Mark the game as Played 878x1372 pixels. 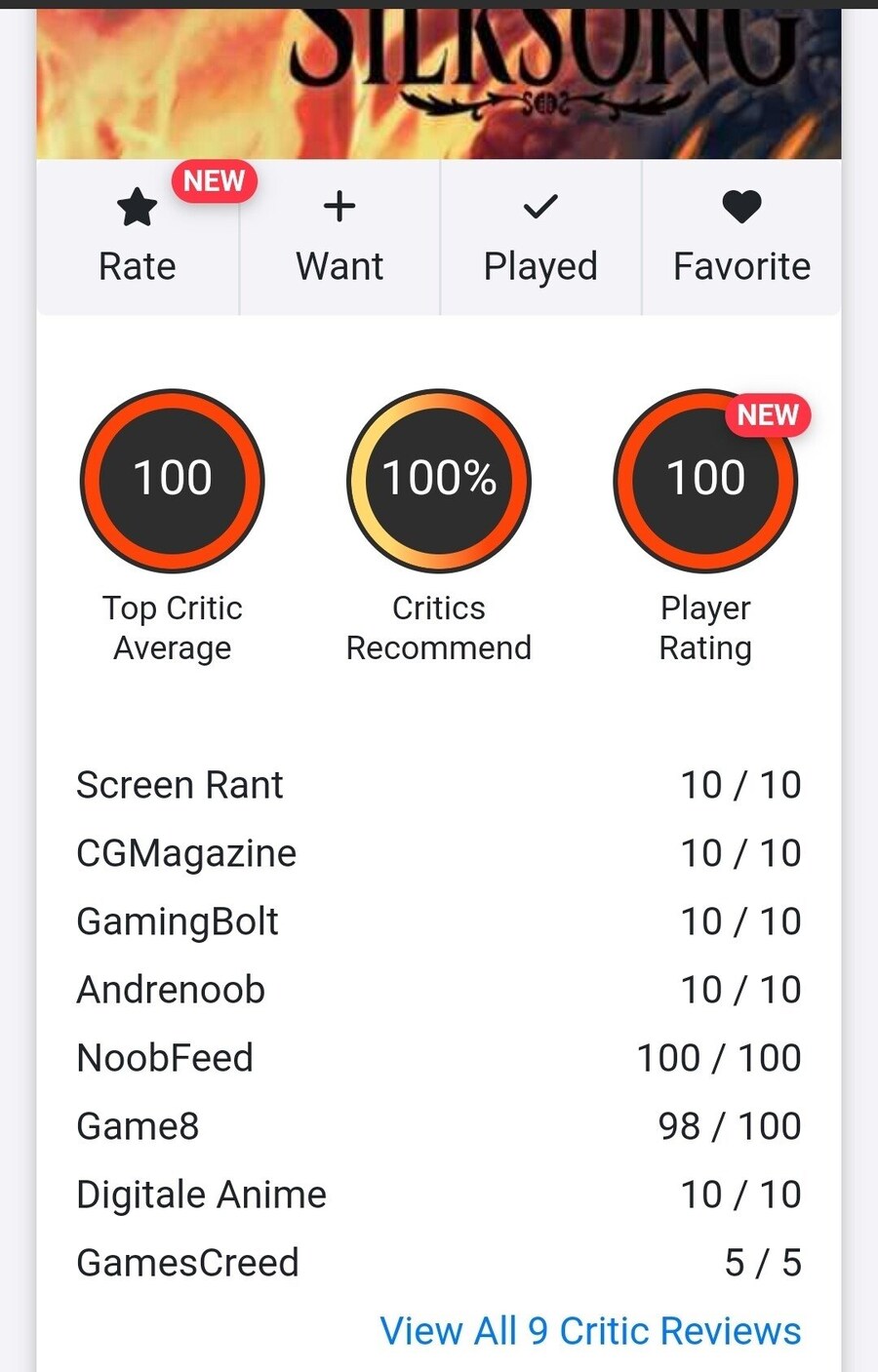pyautogui.click(x=540, y=237)
